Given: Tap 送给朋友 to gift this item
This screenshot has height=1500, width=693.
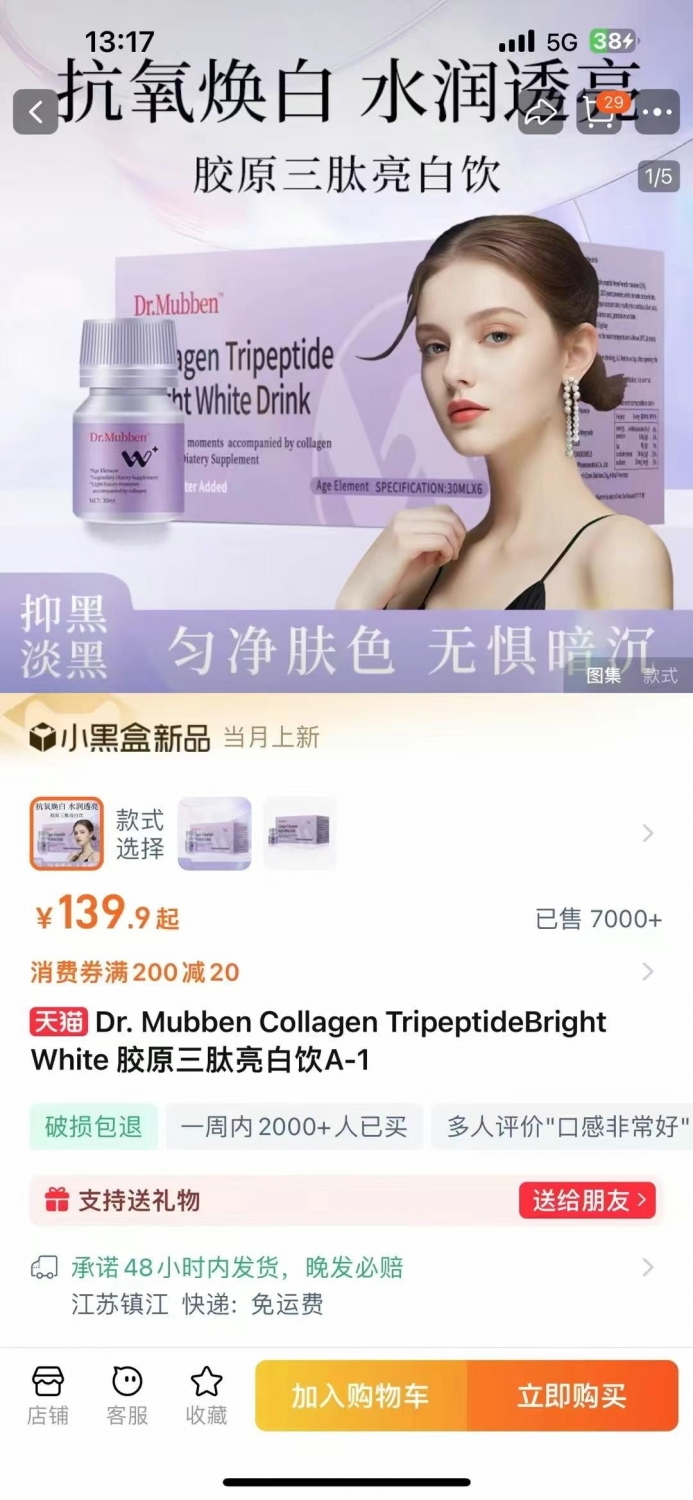Looking at the screenshot, I should (x=587, y=1200).
